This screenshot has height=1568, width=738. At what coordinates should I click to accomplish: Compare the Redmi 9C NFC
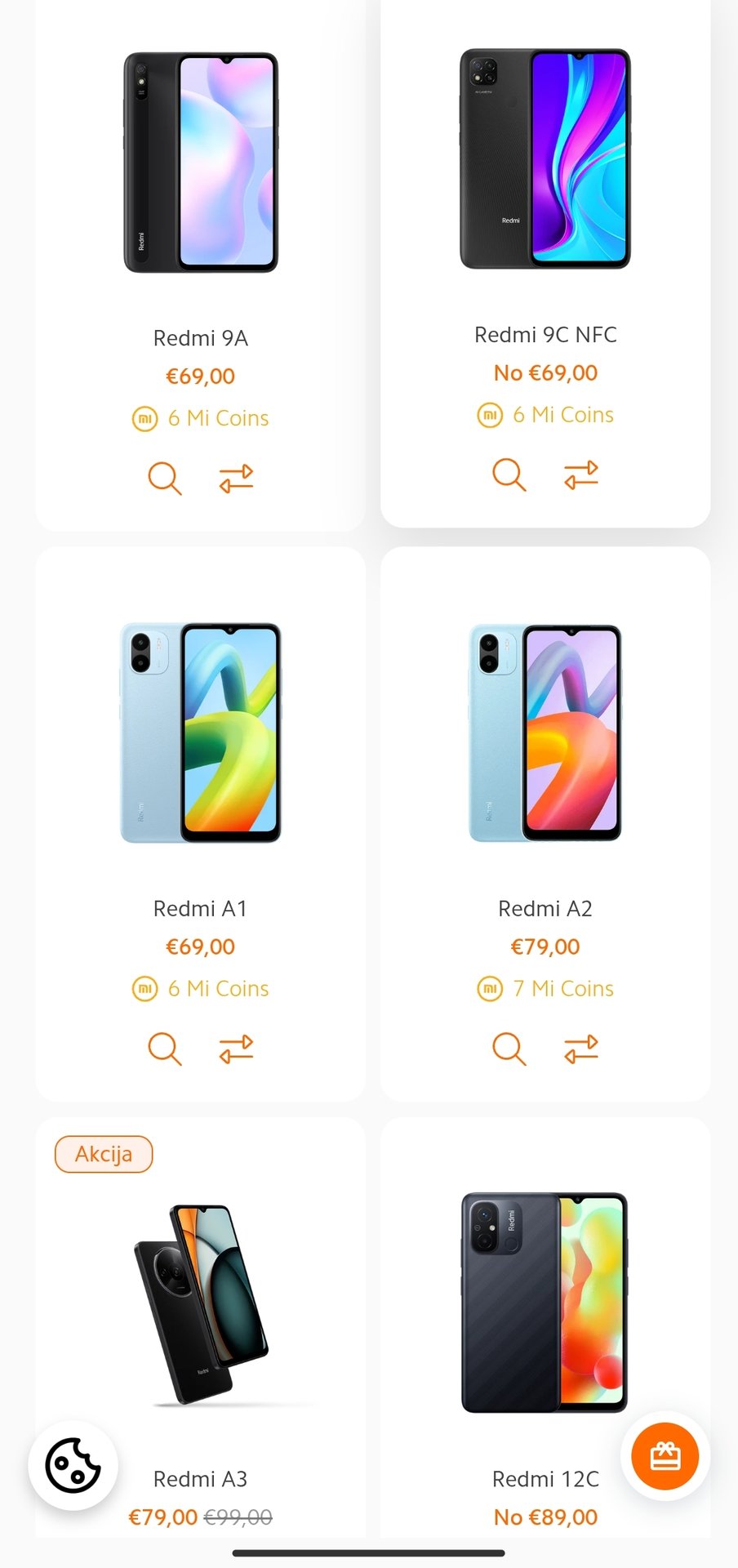pos(581,474)
